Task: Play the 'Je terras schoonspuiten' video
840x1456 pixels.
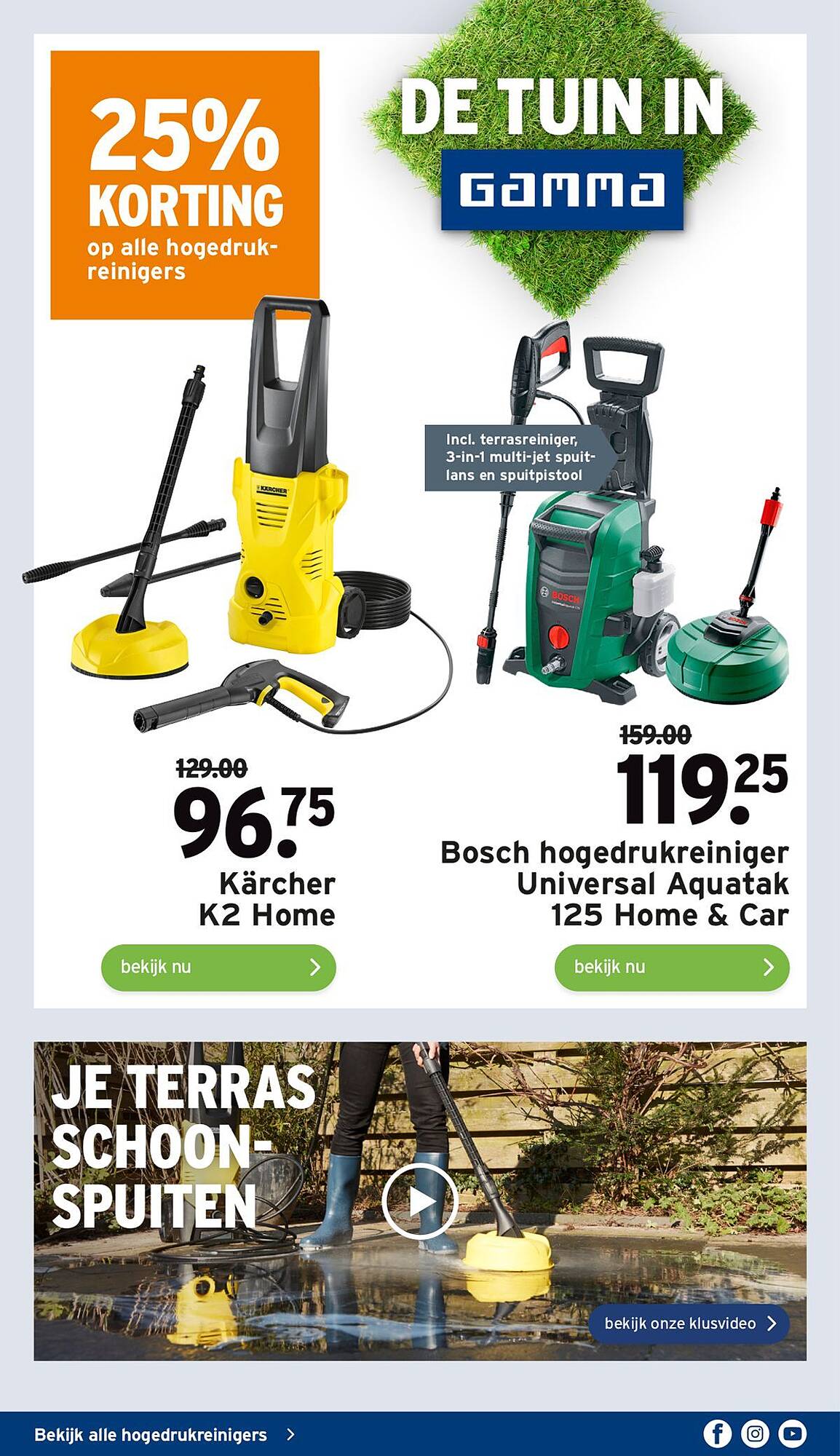Action: pyautogui.click(x=420, y=1201)
